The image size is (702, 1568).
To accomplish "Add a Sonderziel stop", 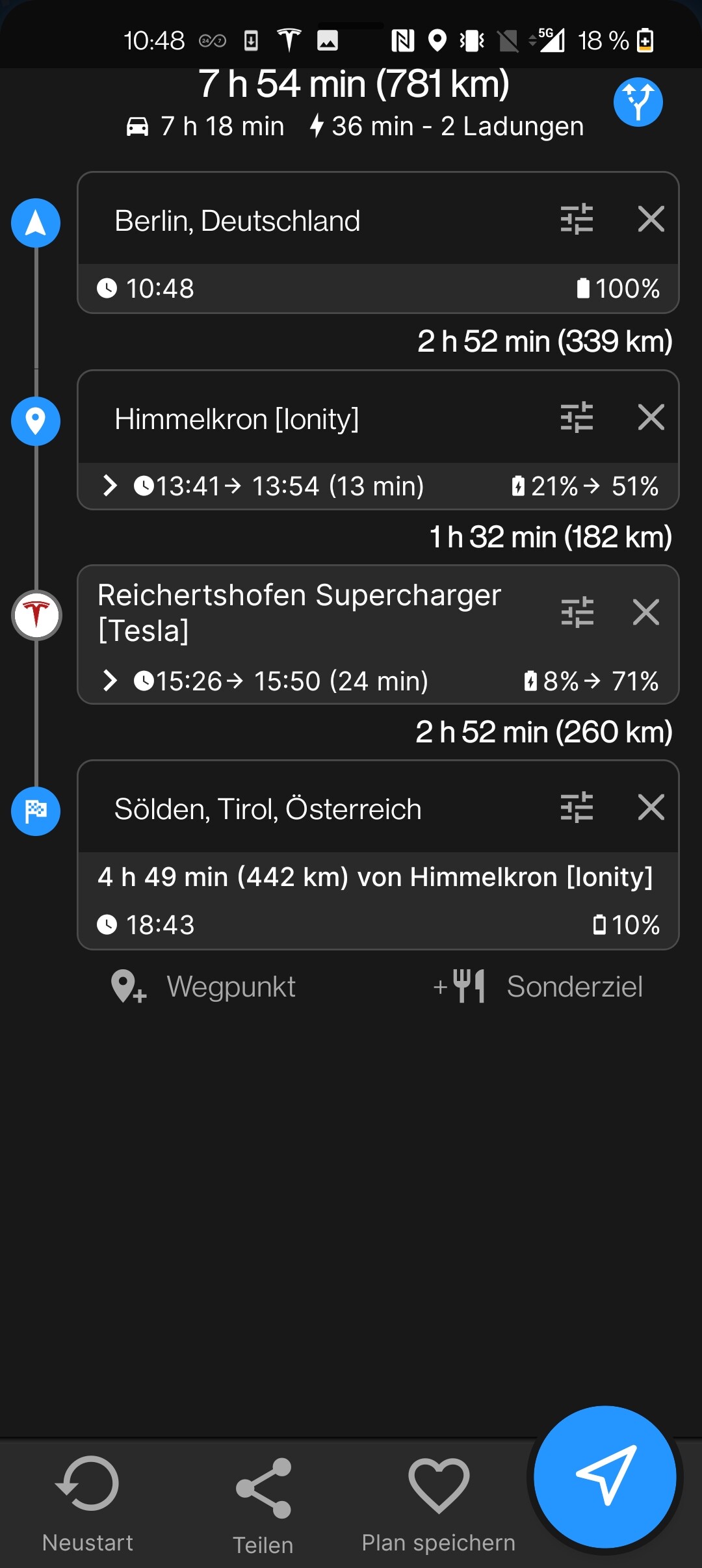I will [x=538, y=986].
